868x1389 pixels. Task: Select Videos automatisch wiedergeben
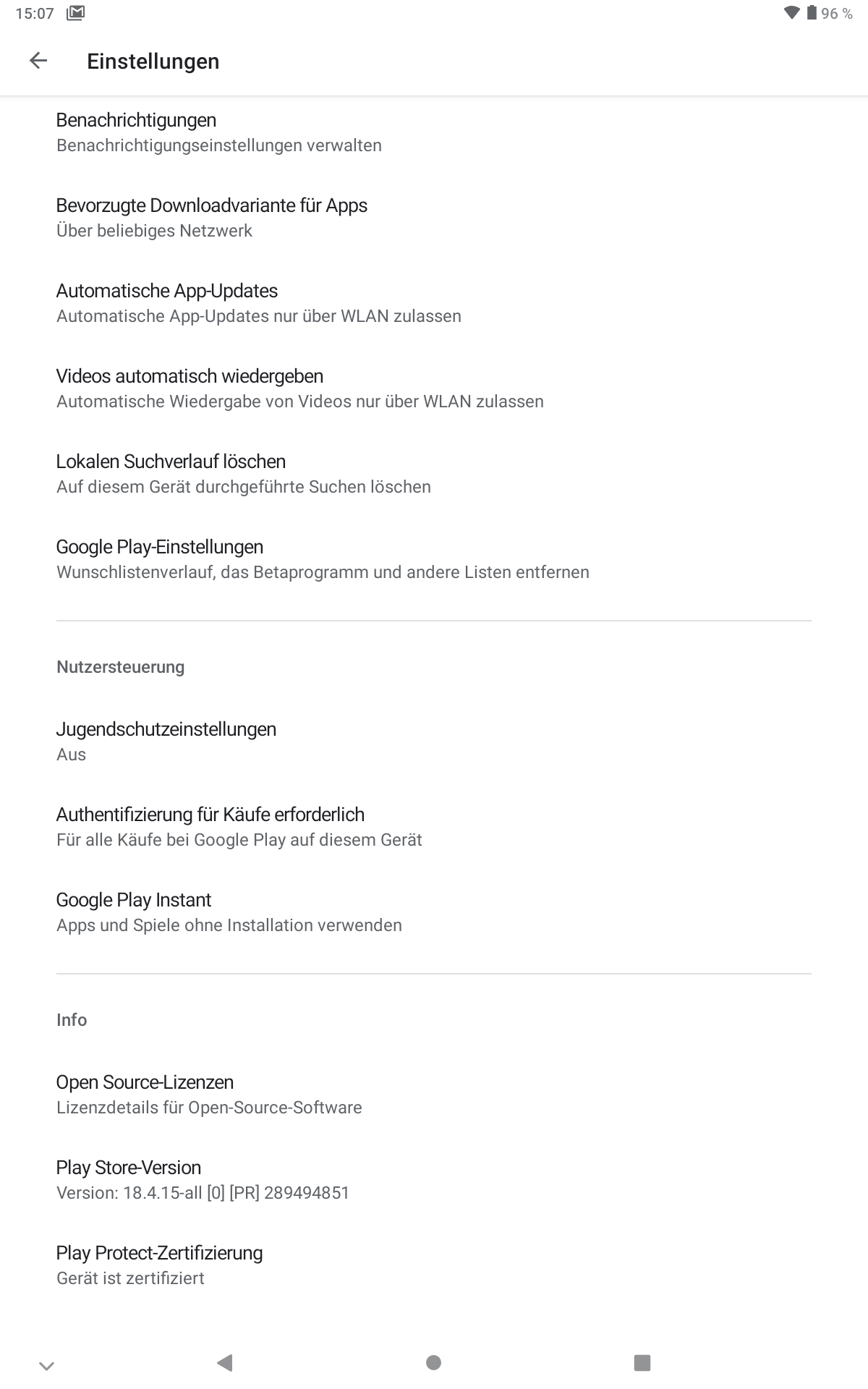tap(434, 388)
